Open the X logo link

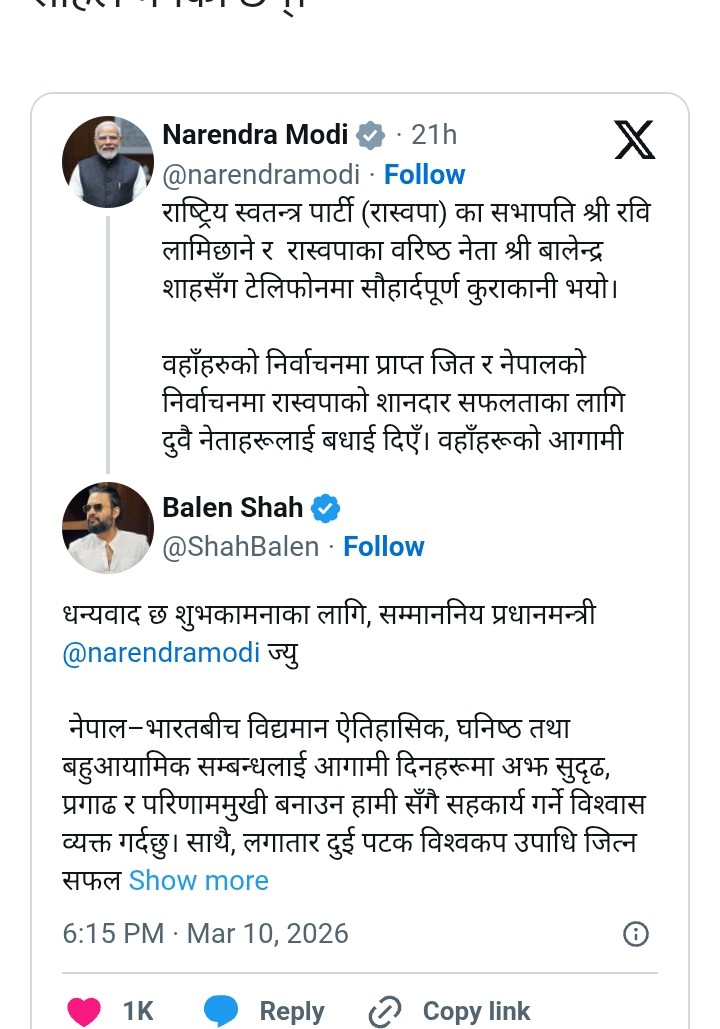[x=634, y=139]
